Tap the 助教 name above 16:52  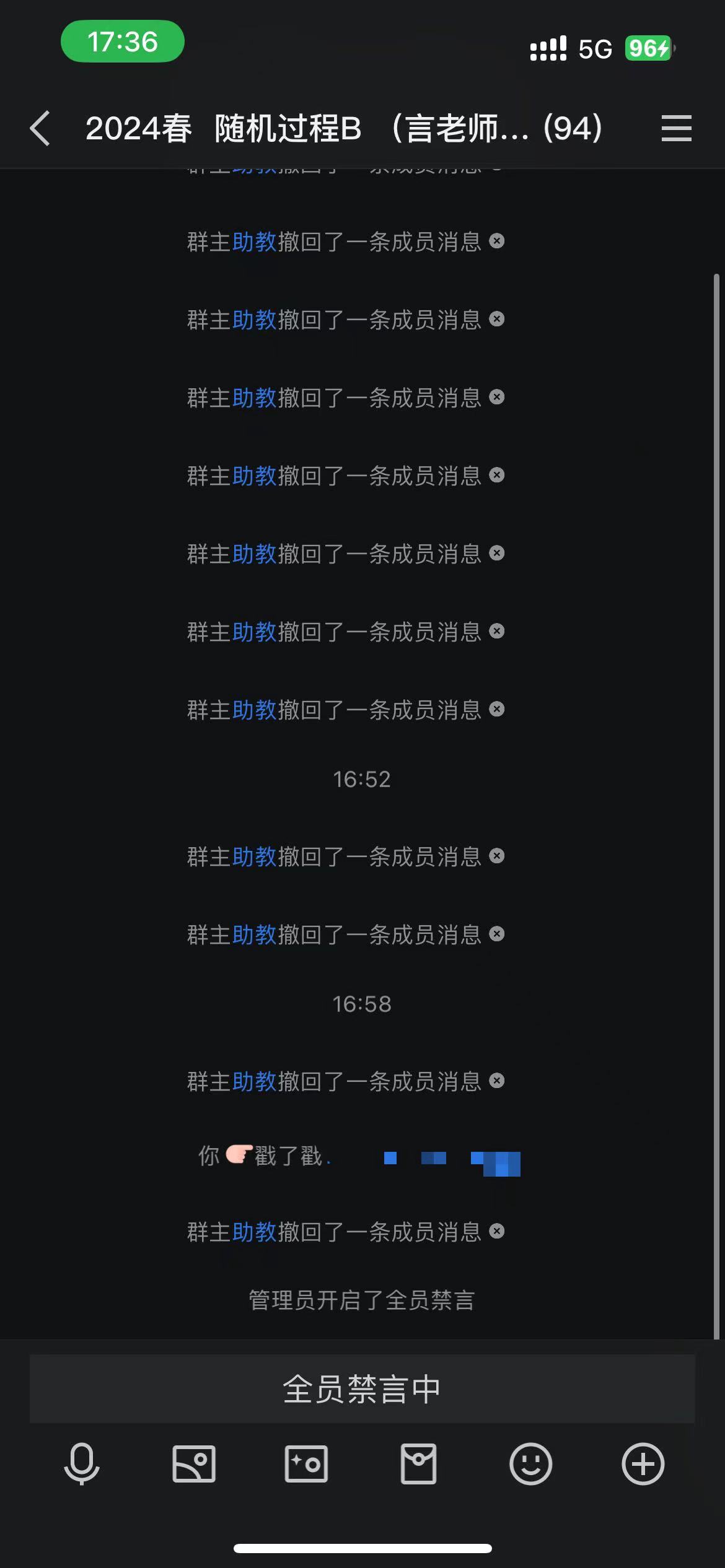(x=254, y=710)
